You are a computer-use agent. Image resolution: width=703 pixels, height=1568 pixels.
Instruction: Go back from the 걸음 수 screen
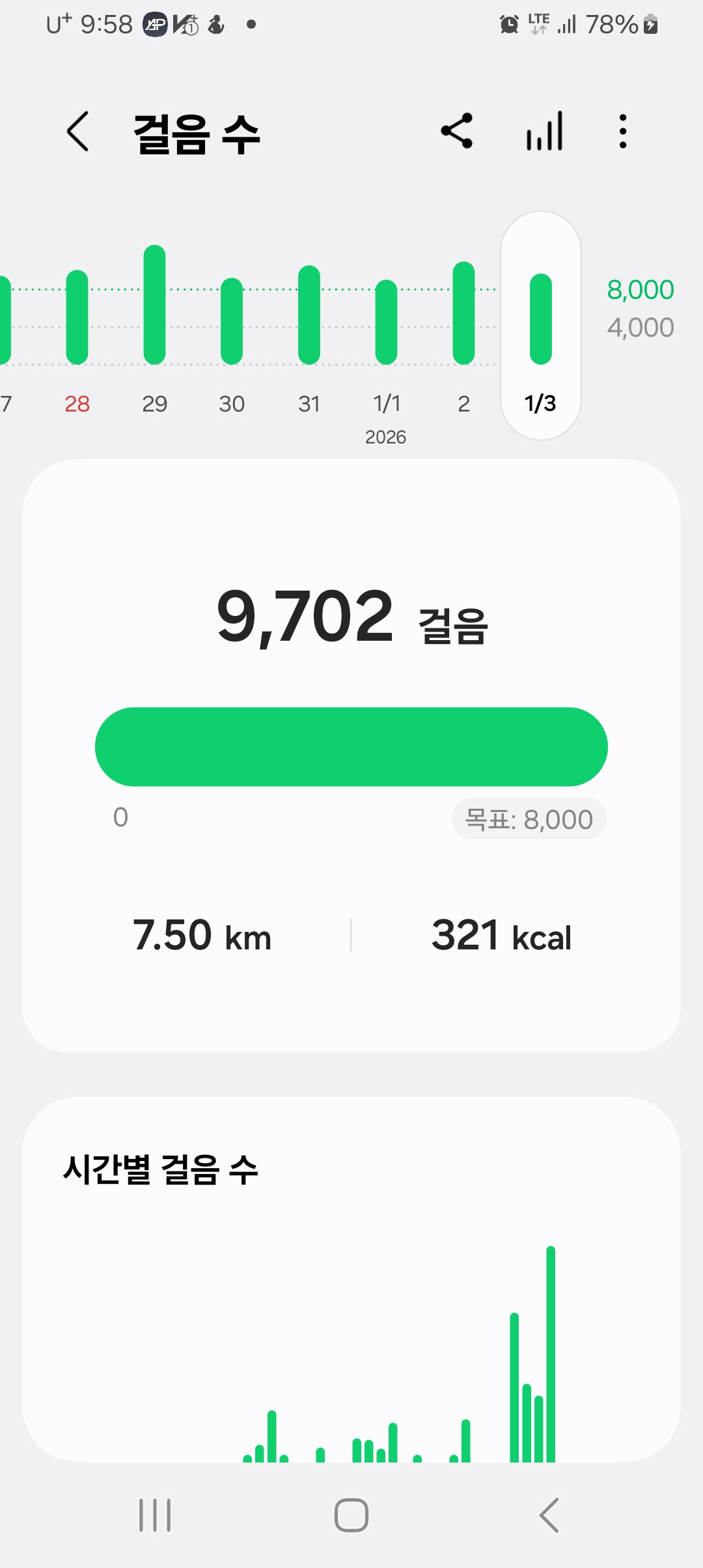click(78, 132)
